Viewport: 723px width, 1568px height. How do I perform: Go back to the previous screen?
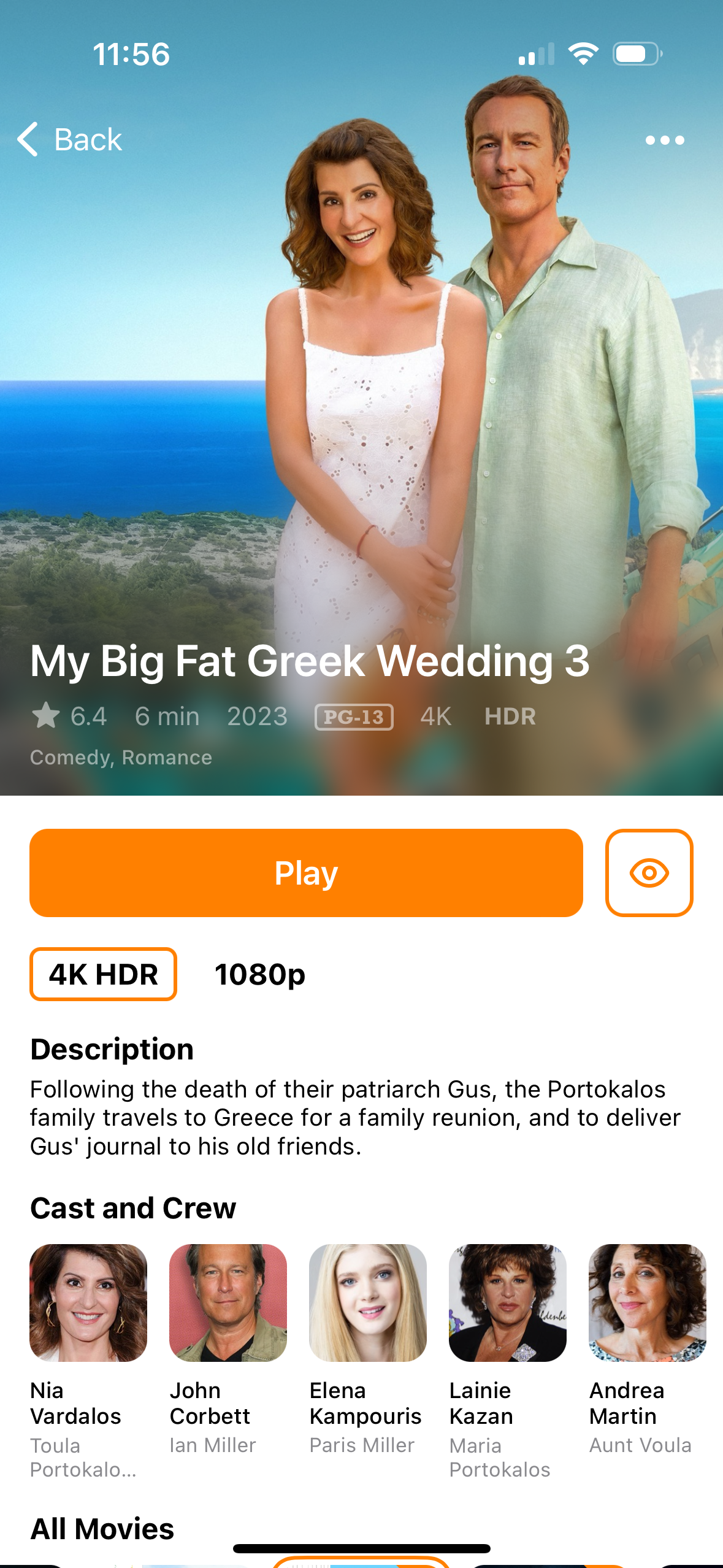69,139
